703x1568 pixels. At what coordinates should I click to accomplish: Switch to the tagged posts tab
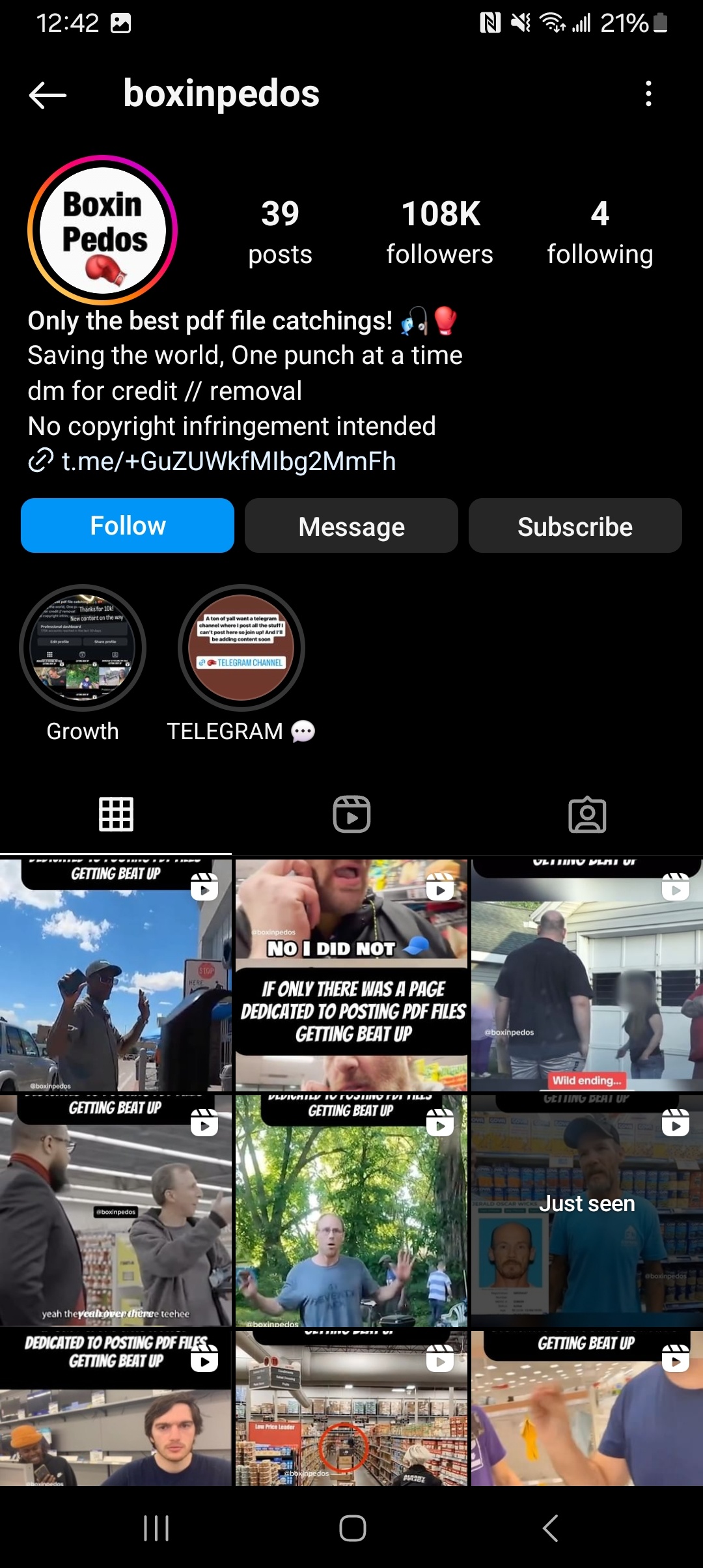[587, 814]
